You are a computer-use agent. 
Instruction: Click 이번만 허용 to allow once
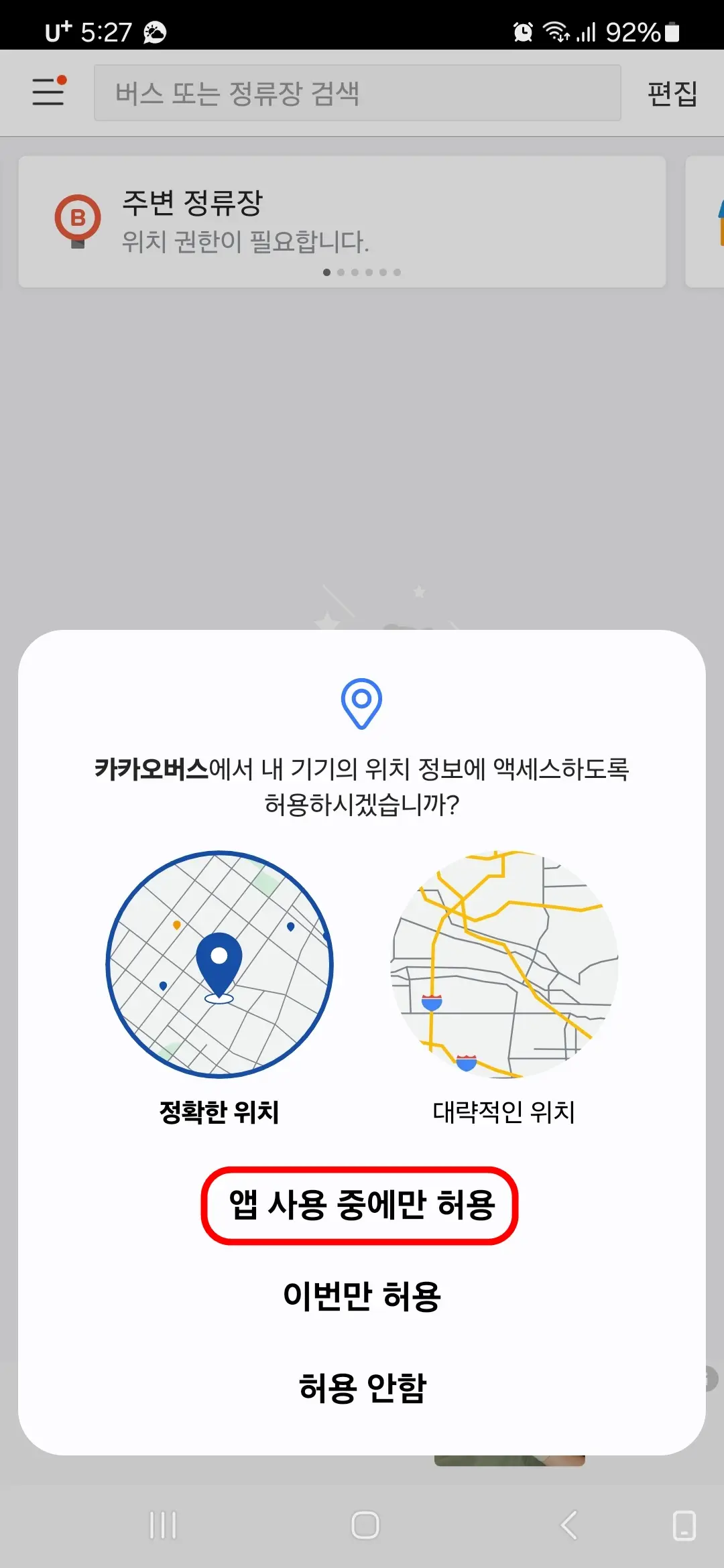[362, 1295]
